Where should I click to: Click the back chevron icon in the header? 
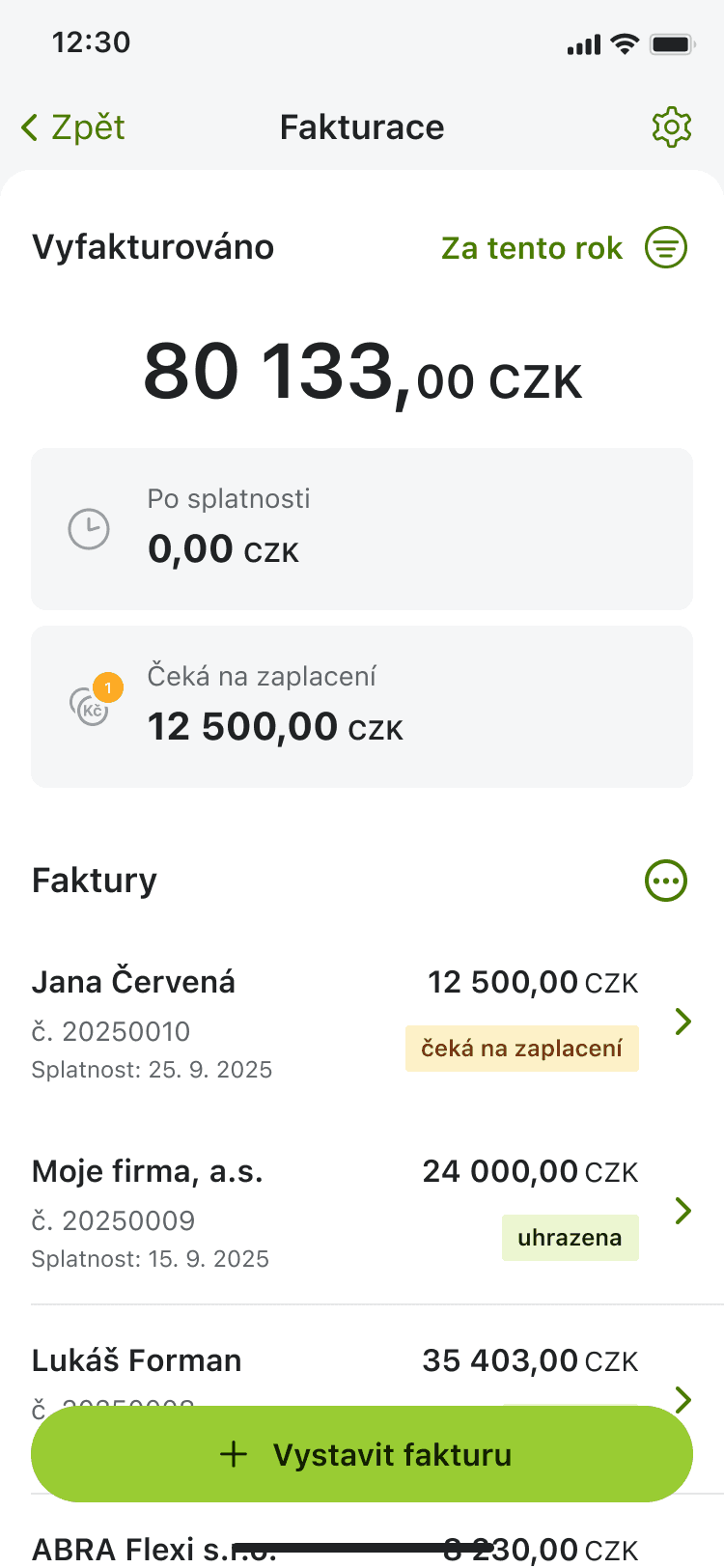coord(27,126)
